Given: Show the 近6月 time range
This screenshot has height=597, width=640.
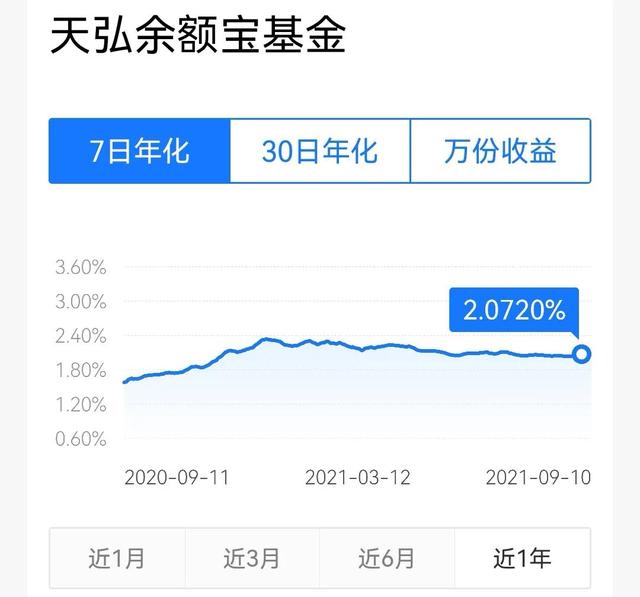Looking at the screenshot, I should (387, 558).
